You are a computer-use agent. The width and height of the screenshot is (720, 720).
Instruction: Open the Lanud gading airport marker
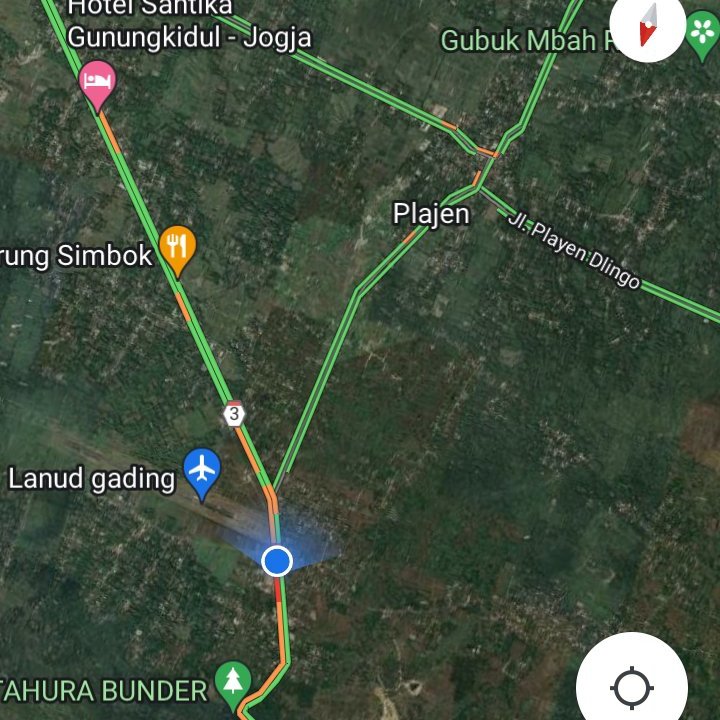[x=202, y=471]
